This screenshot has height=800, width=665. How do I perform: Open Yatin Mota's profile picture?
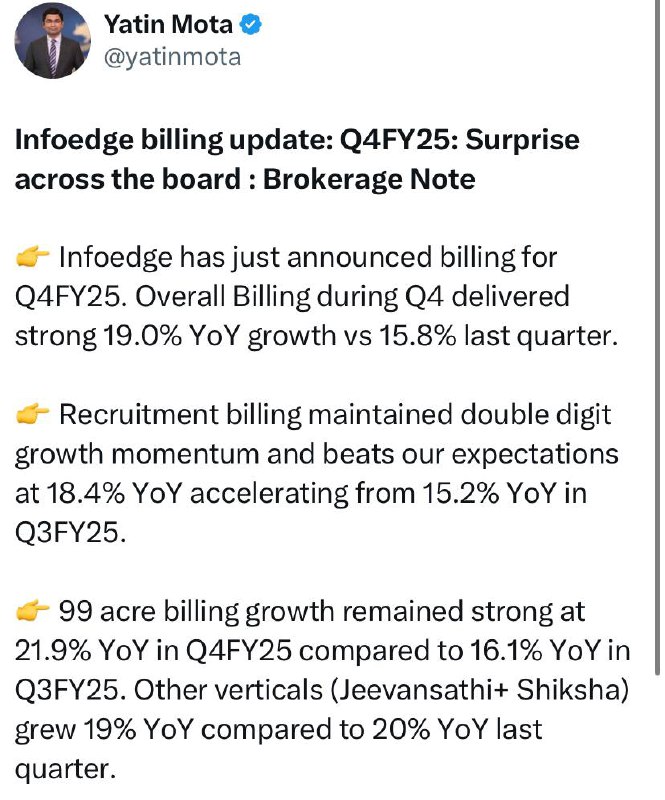(x=53, y=41)
